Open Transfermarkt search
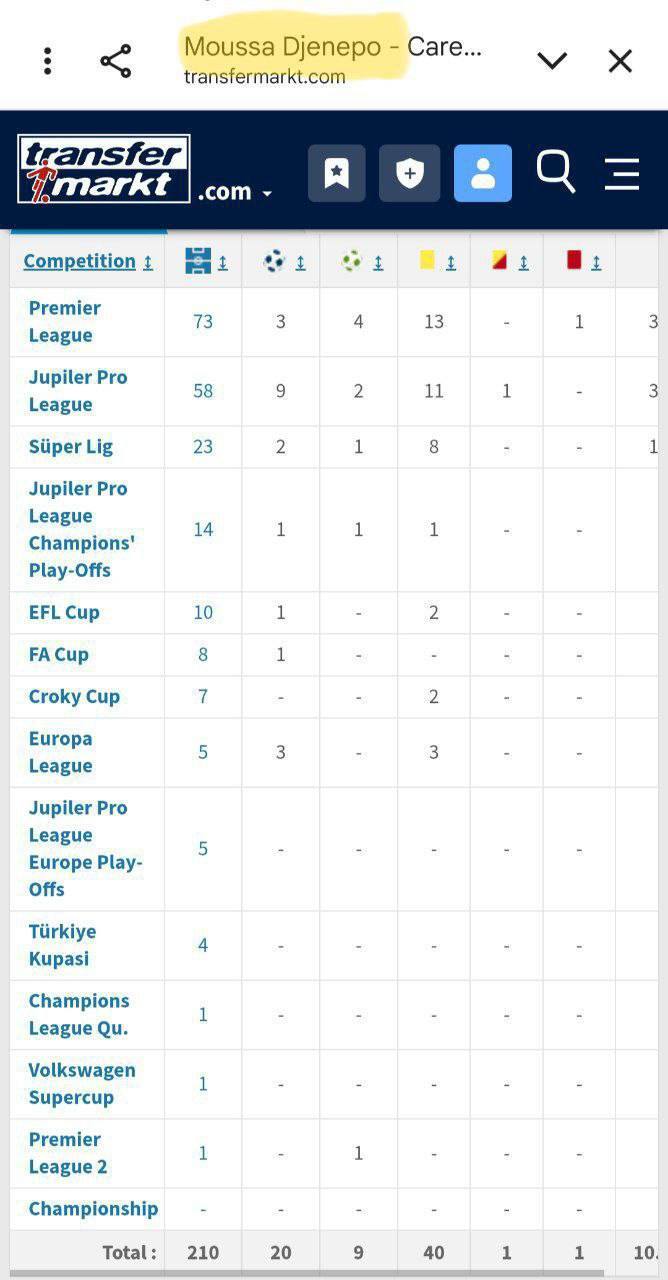 (x=555, y=172)
